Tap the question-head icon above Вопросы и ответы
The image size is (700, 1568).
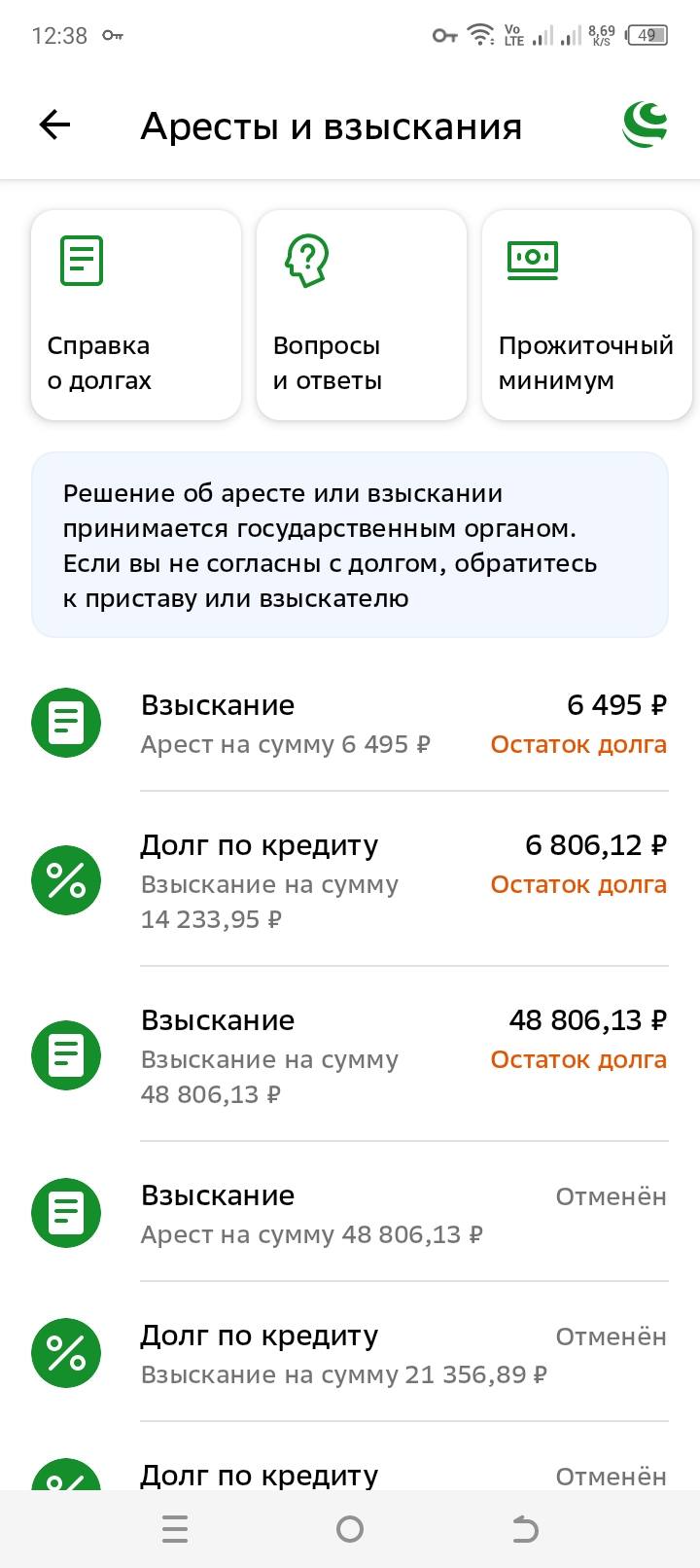pyautogui.click(x=306, y=261)
